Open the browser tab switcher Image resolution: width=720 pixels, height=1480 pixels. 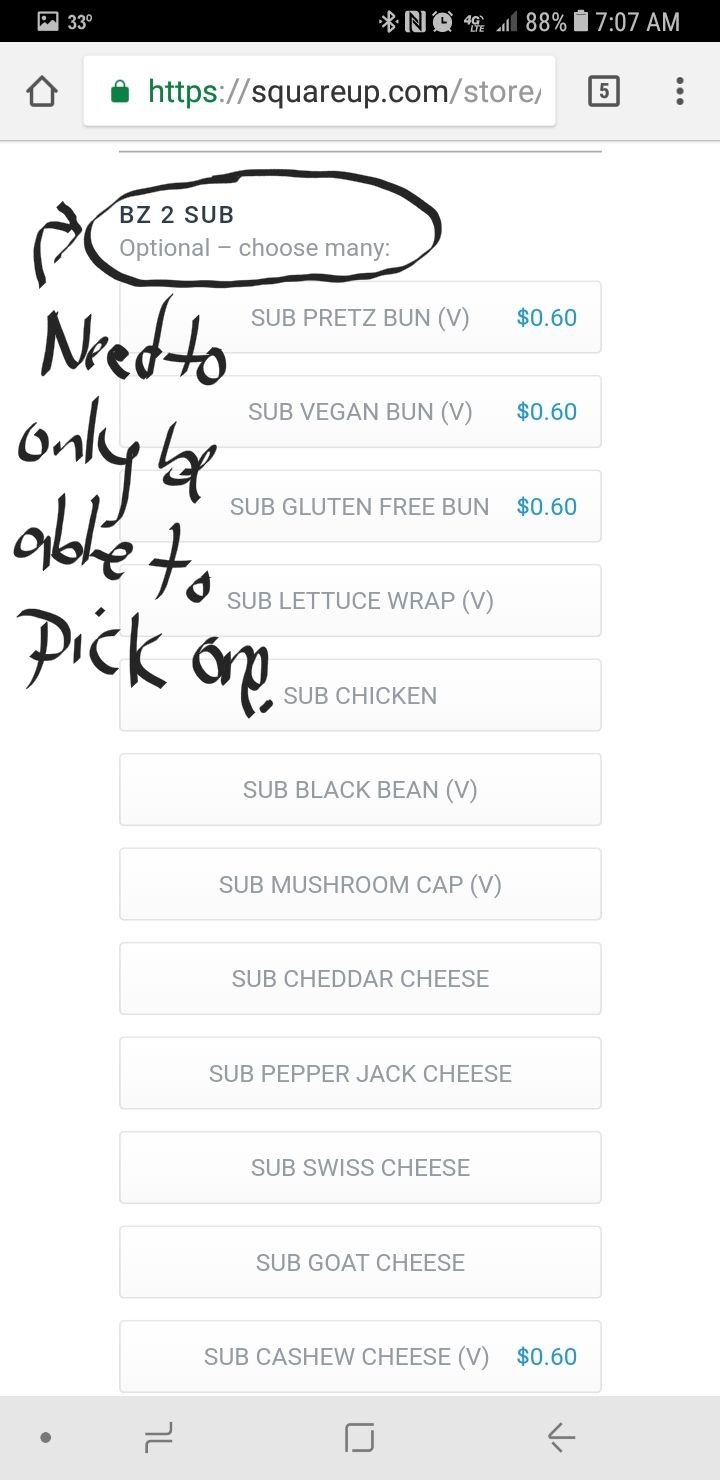(603, 92)
